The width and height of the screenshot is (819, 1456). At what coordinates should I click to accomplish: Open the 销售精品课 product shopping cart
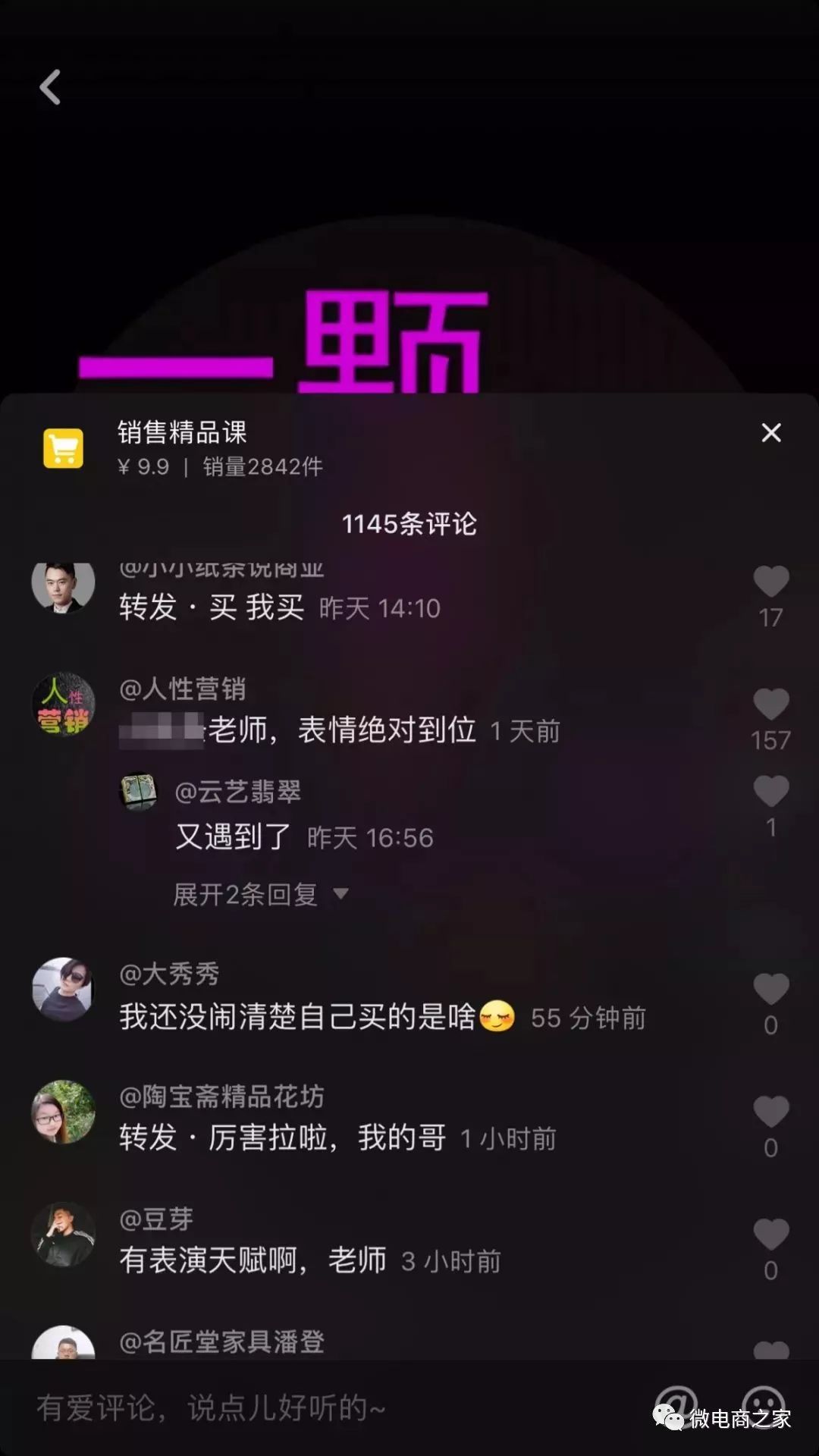(x=64, y=447)
